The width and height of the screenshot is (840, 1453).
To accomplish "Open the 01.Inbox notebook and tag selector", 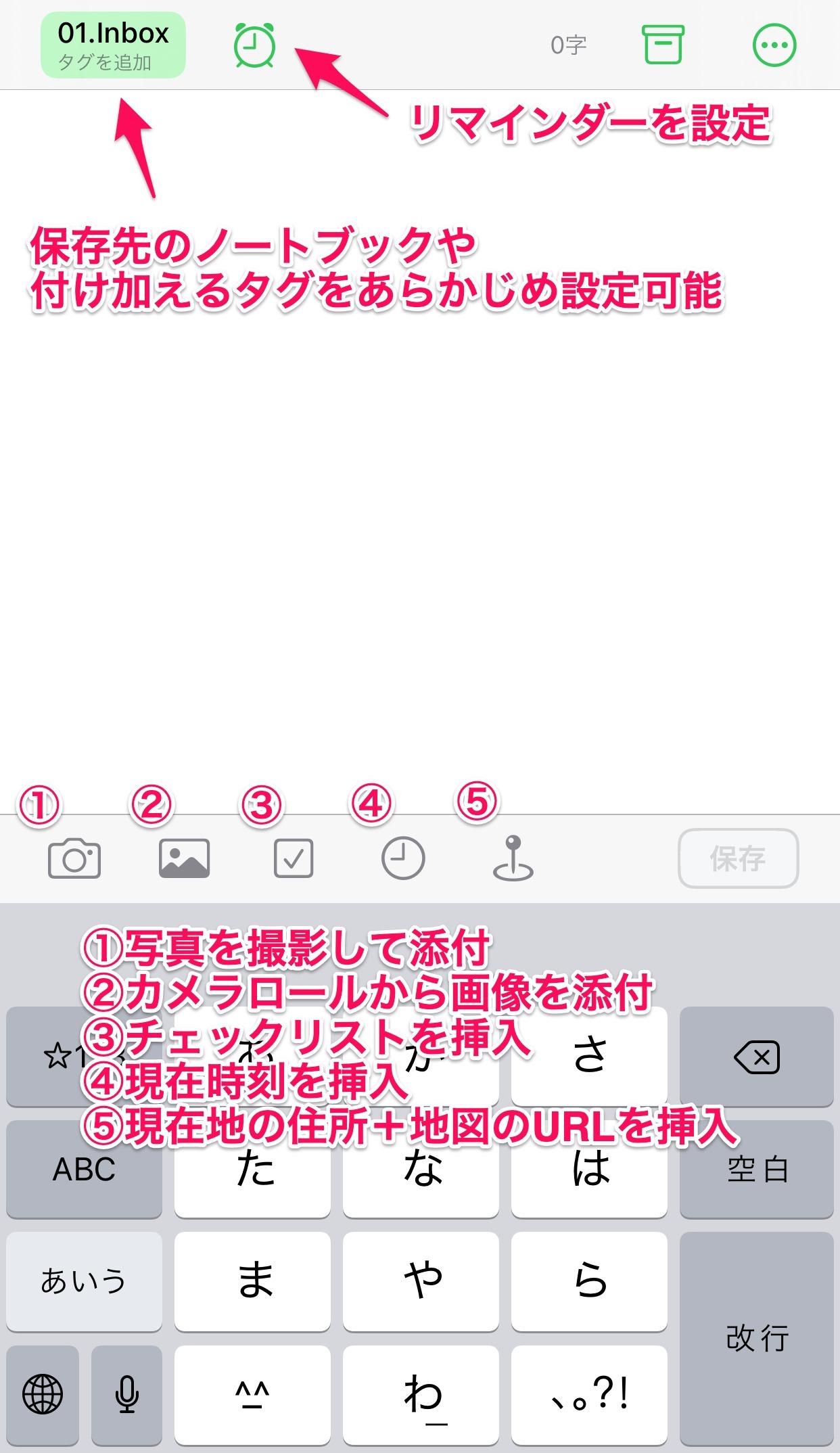I will 113,45.
